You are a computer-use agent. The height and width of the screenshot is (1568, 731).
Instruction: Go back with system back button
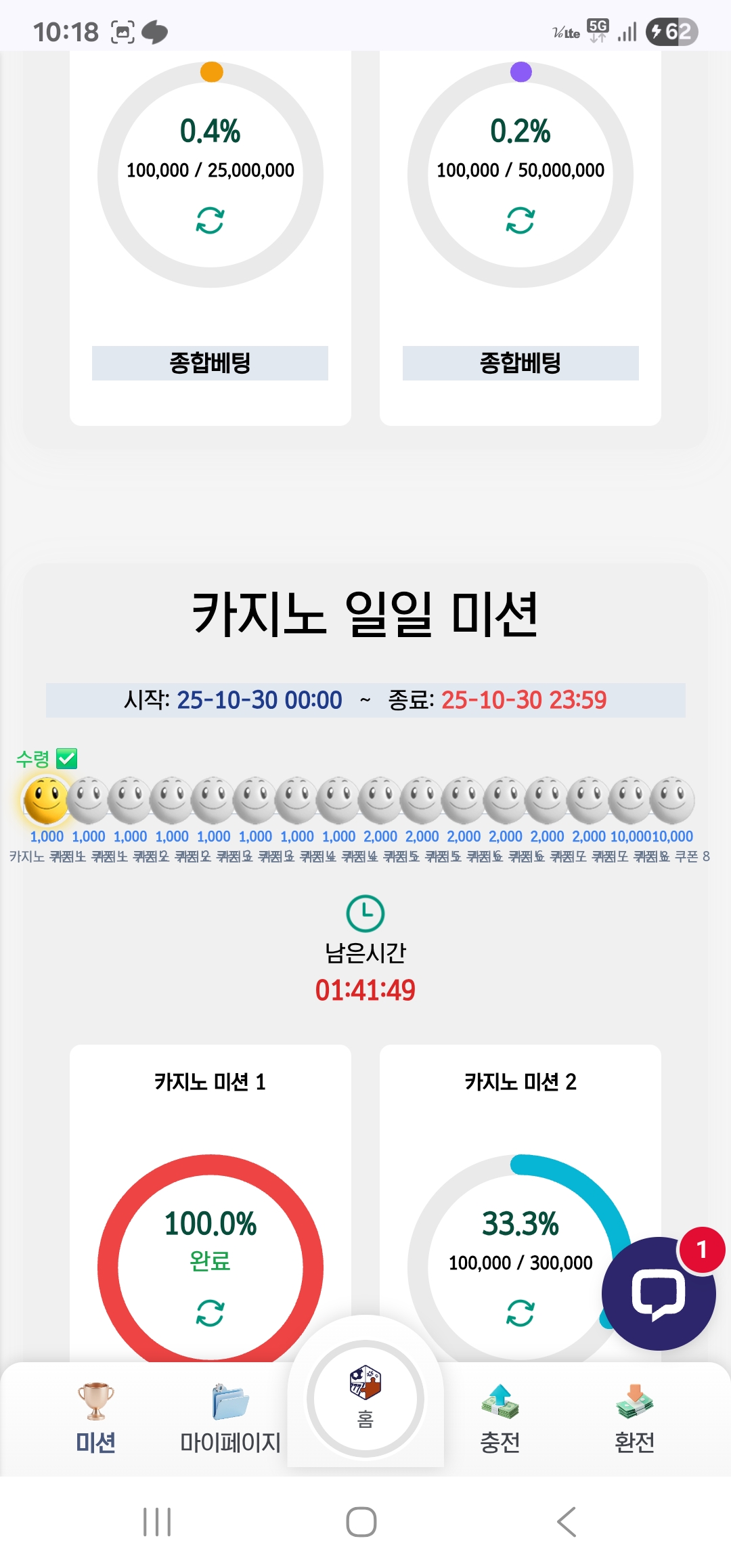(566, 1522)
